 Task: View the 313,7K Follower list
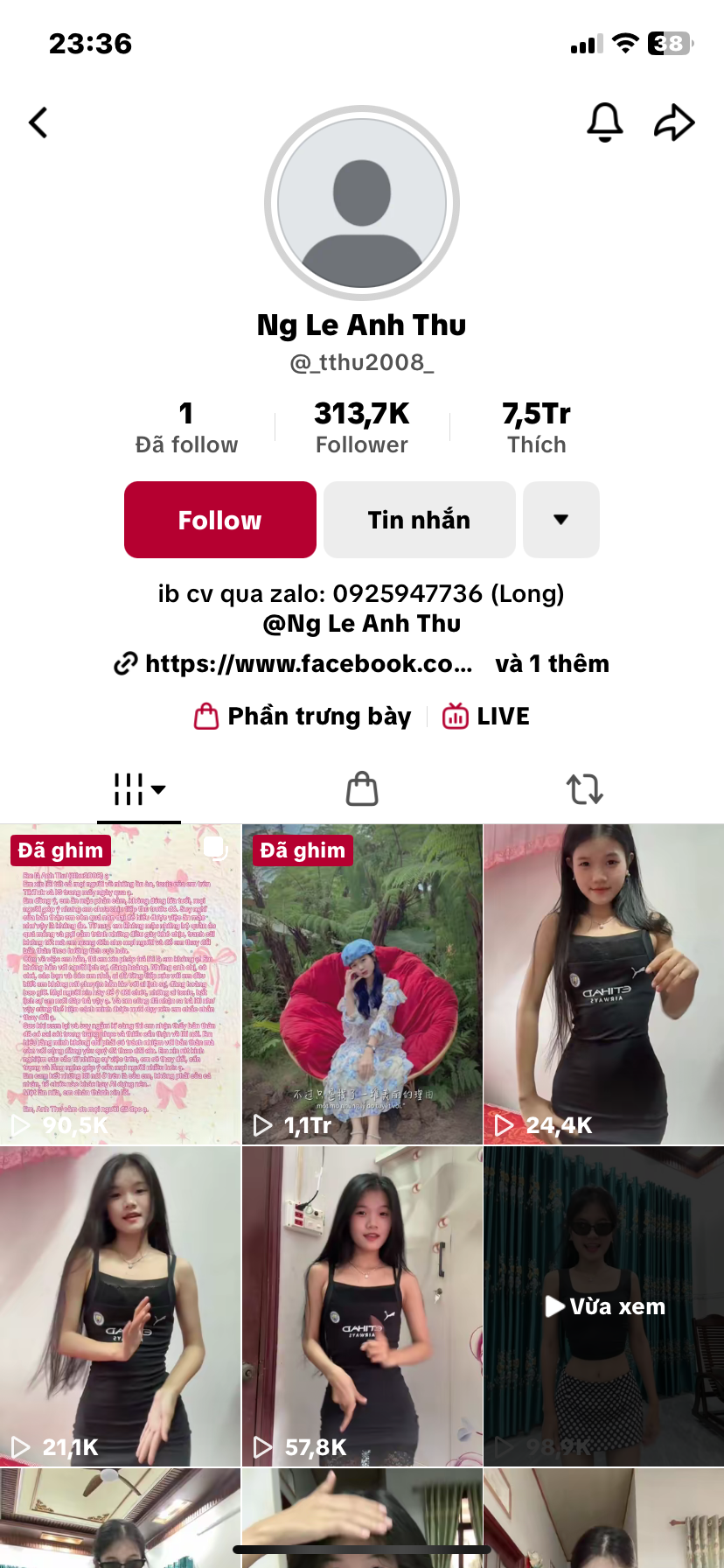tap(362, 428)
